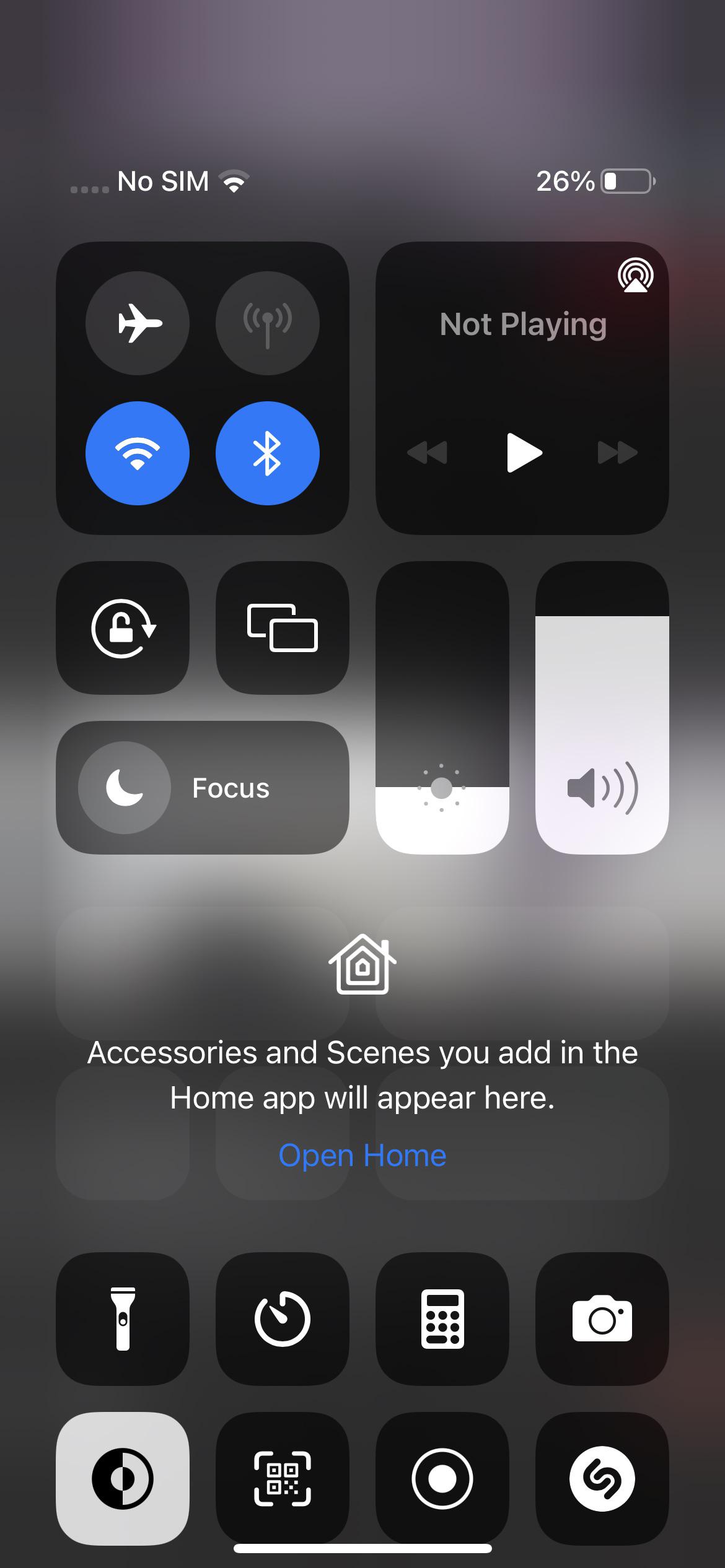This screenshot has height=1568, width=725.
Task: Open the Camera
Action: (602, 1319)
